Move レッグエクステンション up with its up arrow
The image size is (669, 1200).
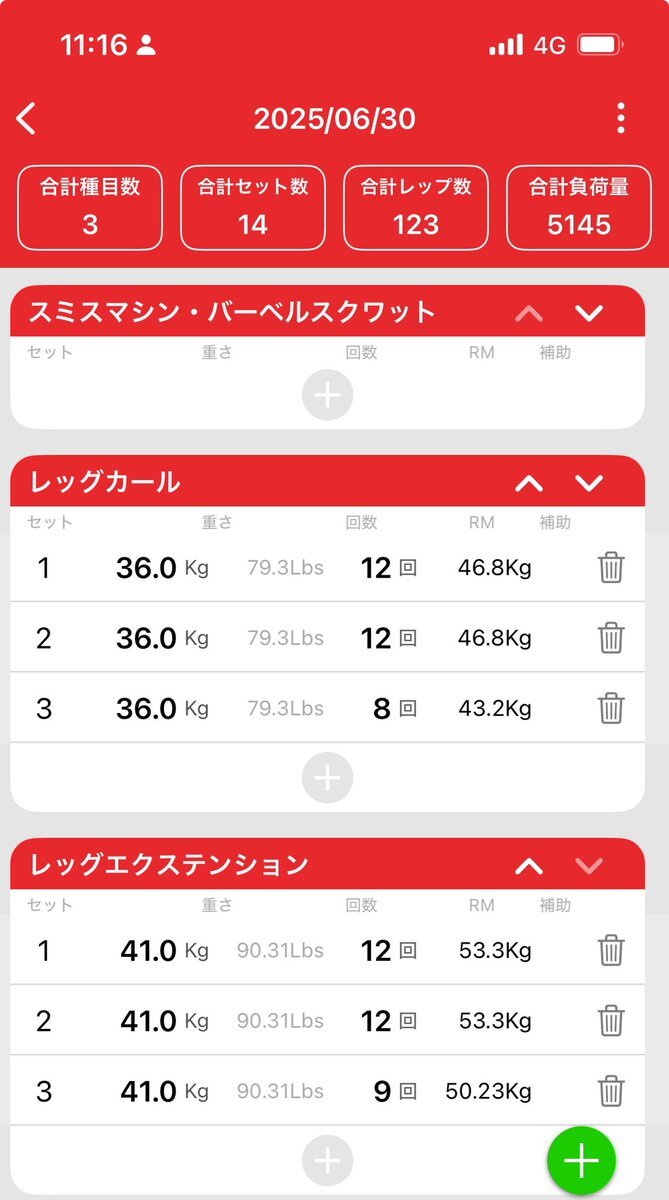(x=528, y=866)
